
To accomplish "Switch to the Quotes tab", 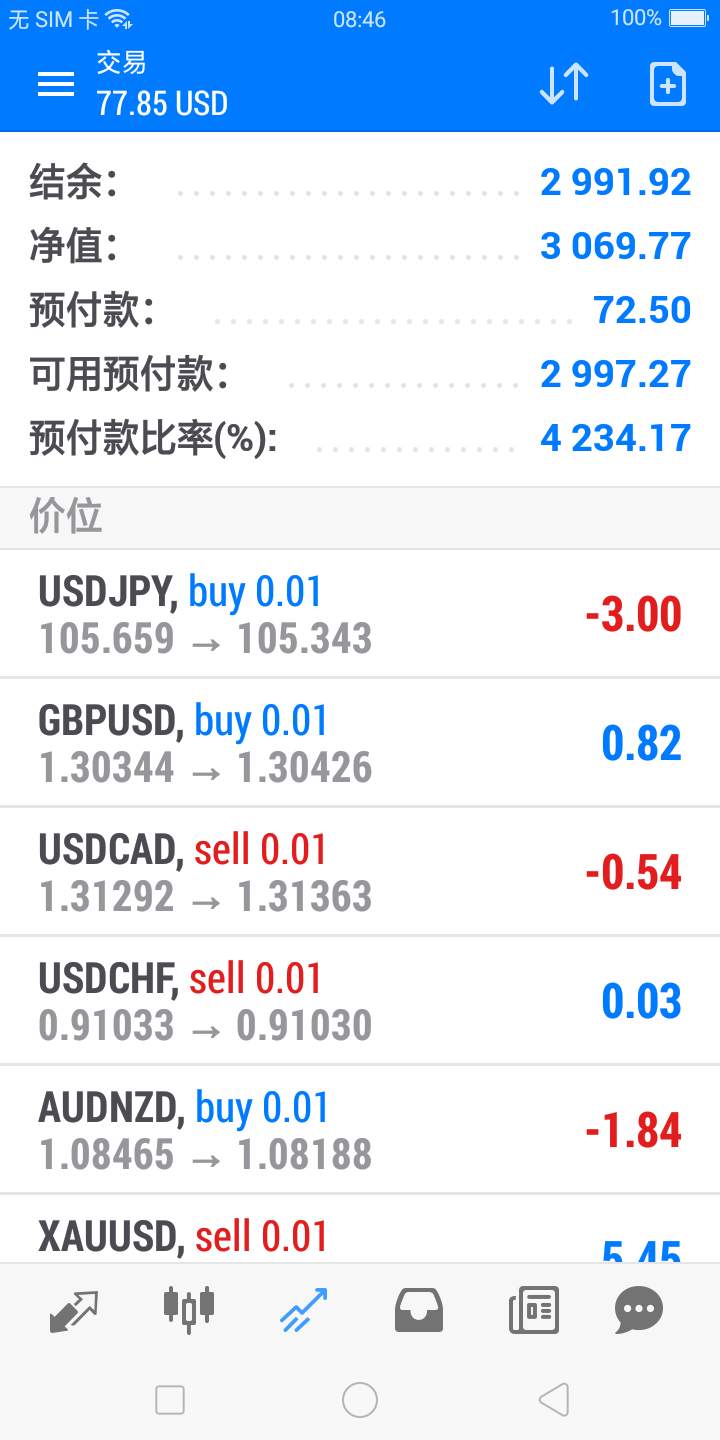I will (x=74, y=1310).
